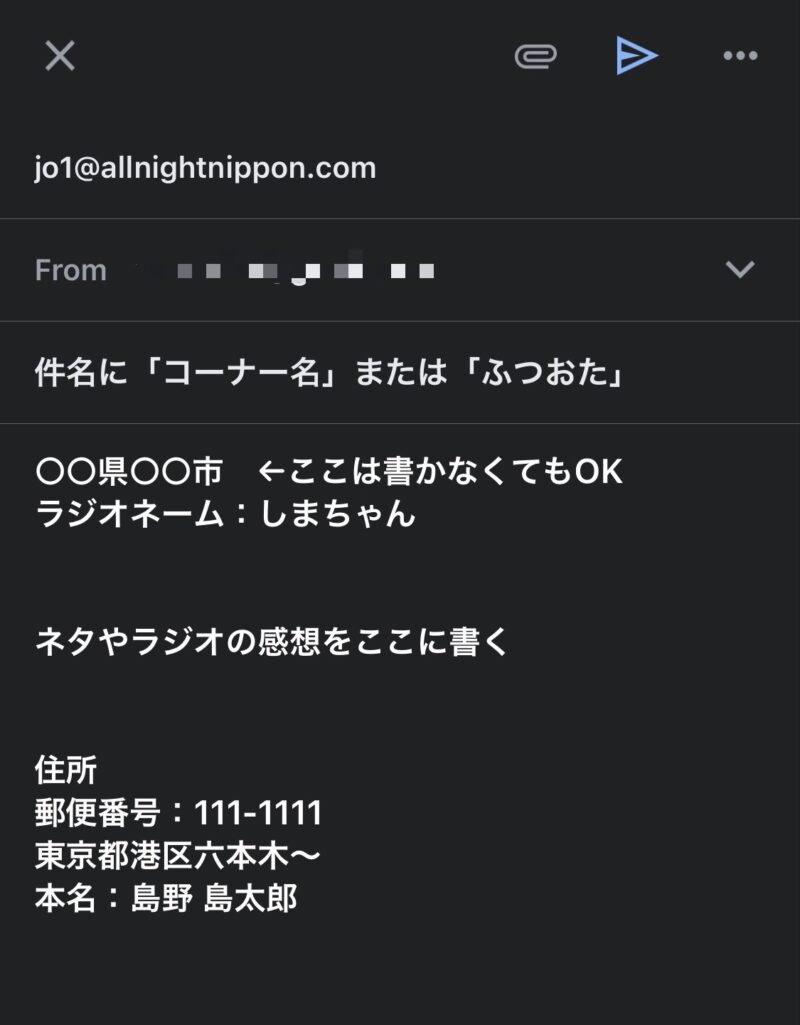The image size is (800, 1025).
Task: Tap the message body to edit text
Action: click(x=330, y=642)
